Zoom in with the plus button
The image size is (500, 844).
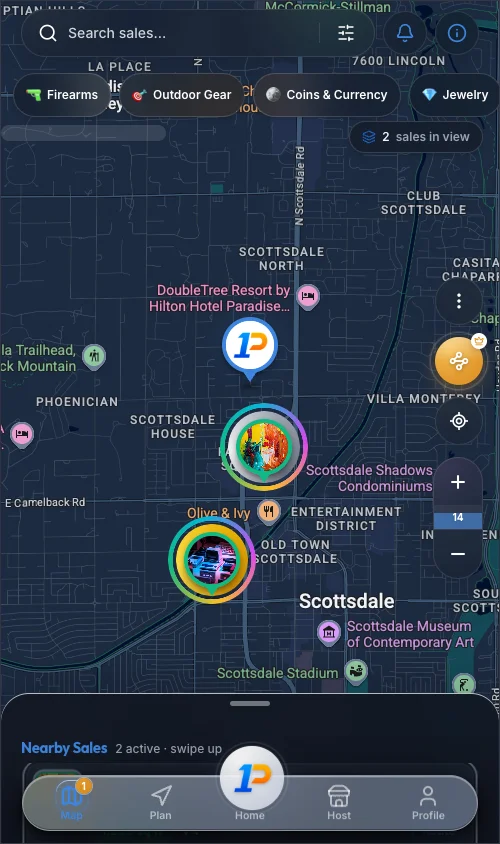tap(458, 482)
